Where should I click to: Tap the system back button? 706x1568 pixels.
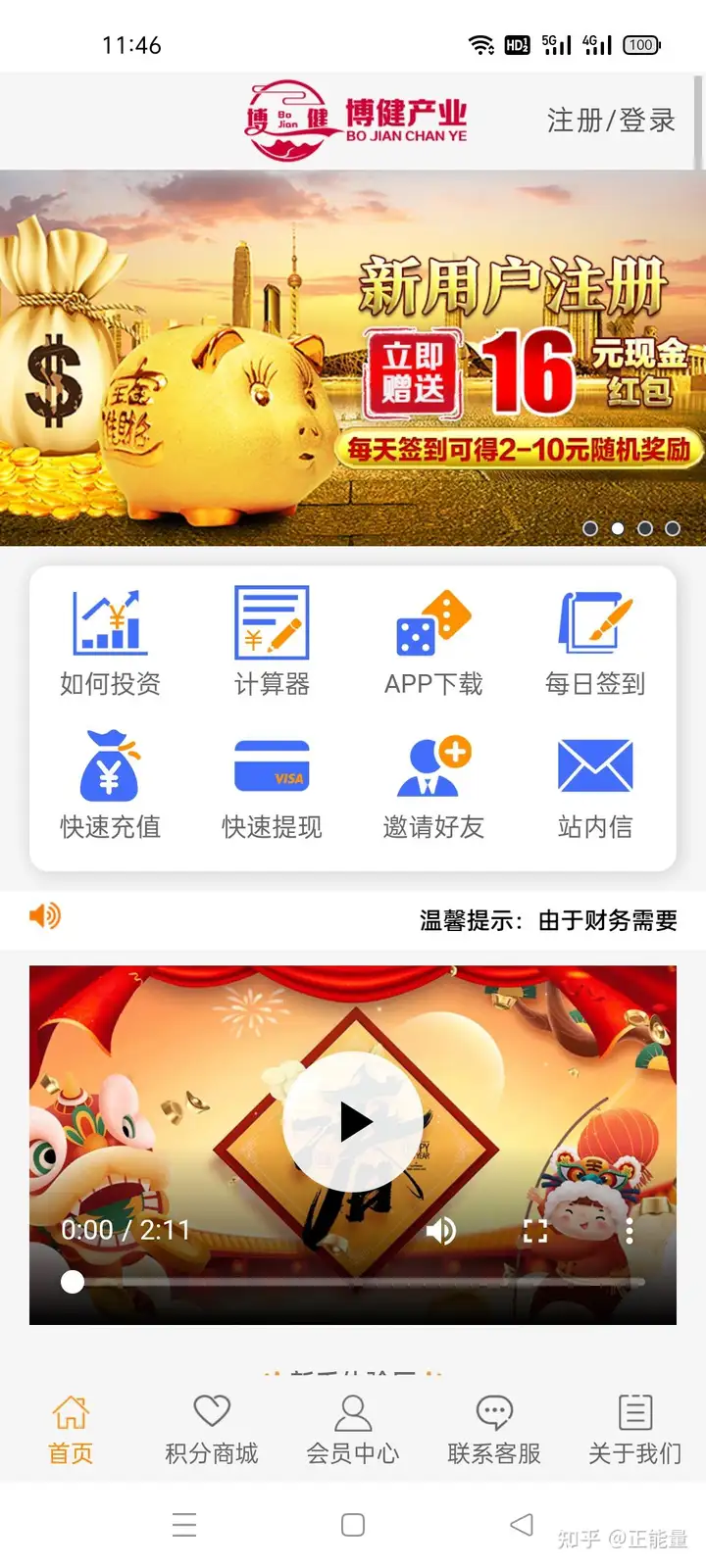(x=522, y=1524)
